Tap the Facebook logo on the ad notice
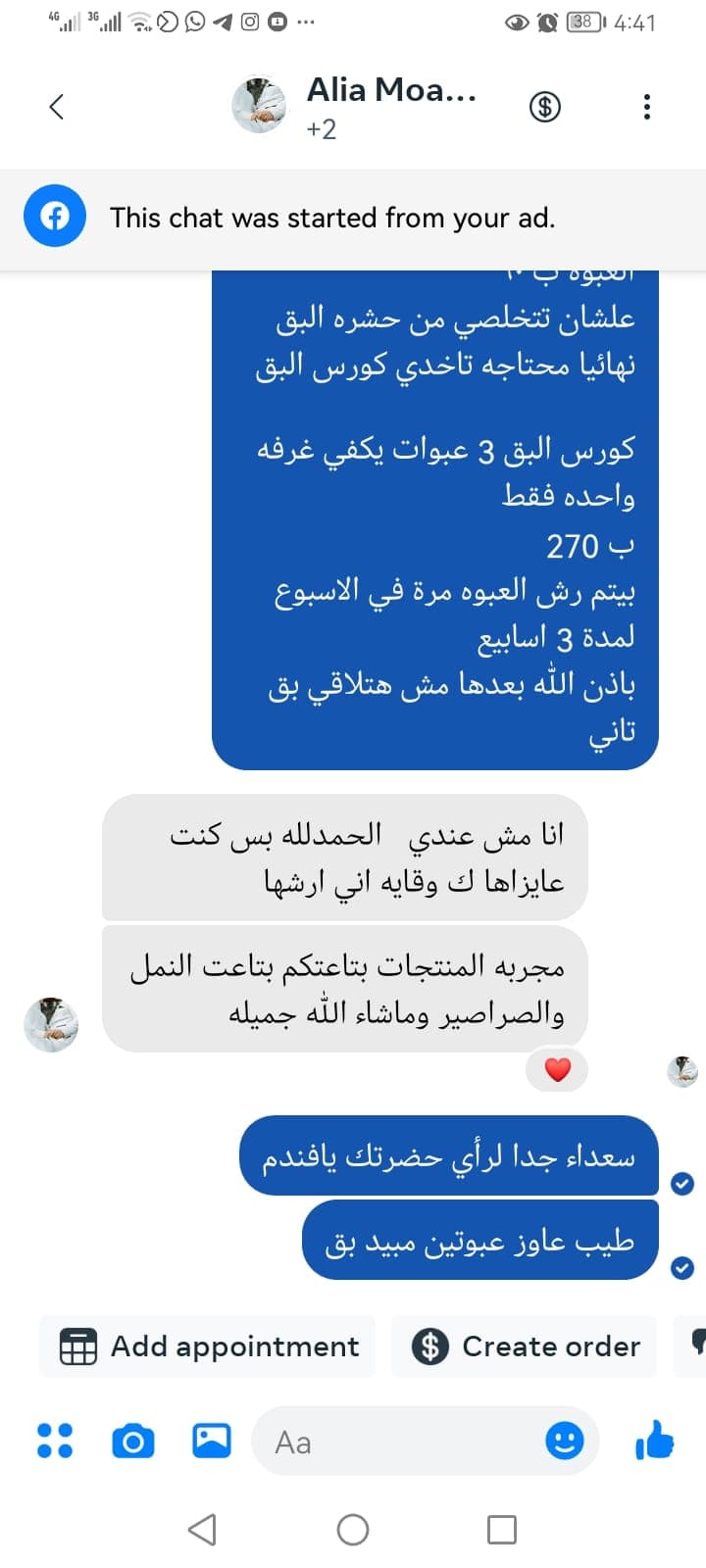The width and height of the screenshot is (706, 1568). click(x=55, y=216)
